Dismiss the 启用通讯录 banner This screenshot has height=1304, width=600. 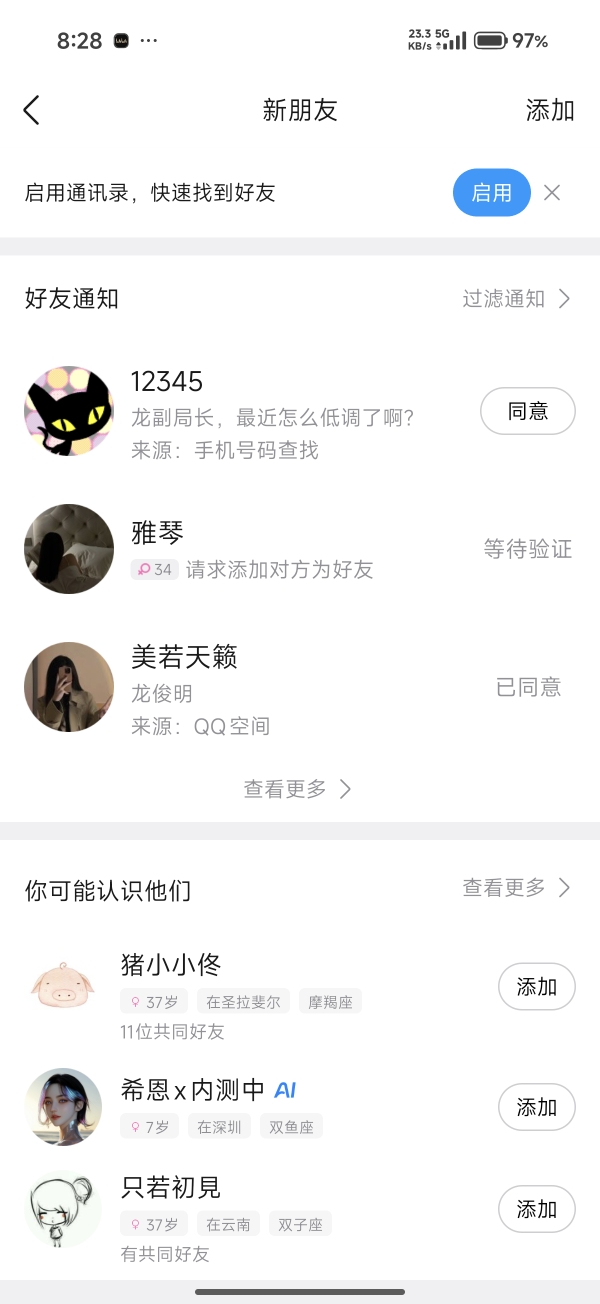point(552,192)
